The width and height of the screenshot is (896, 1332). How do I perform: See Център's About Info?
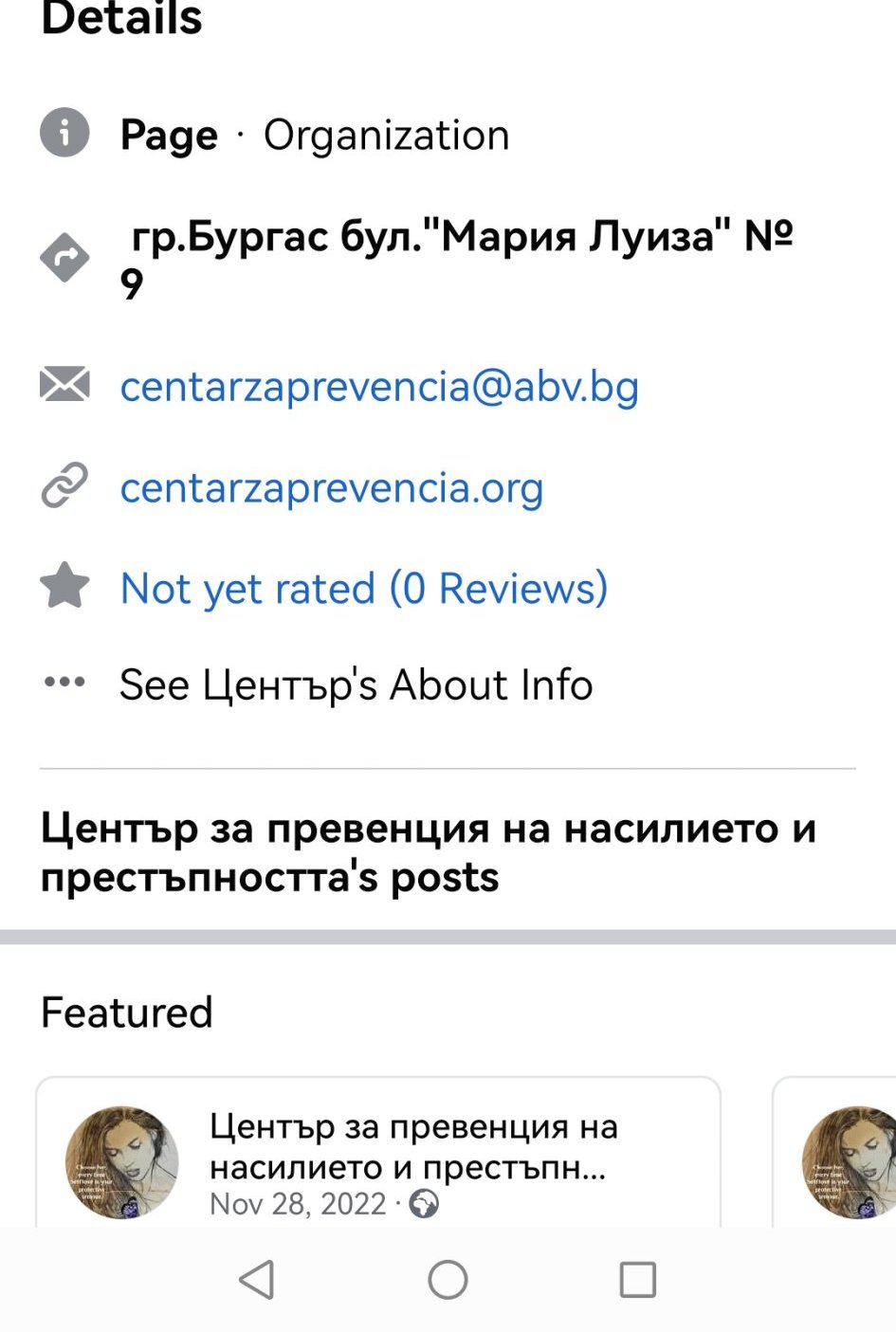(356, 684)
